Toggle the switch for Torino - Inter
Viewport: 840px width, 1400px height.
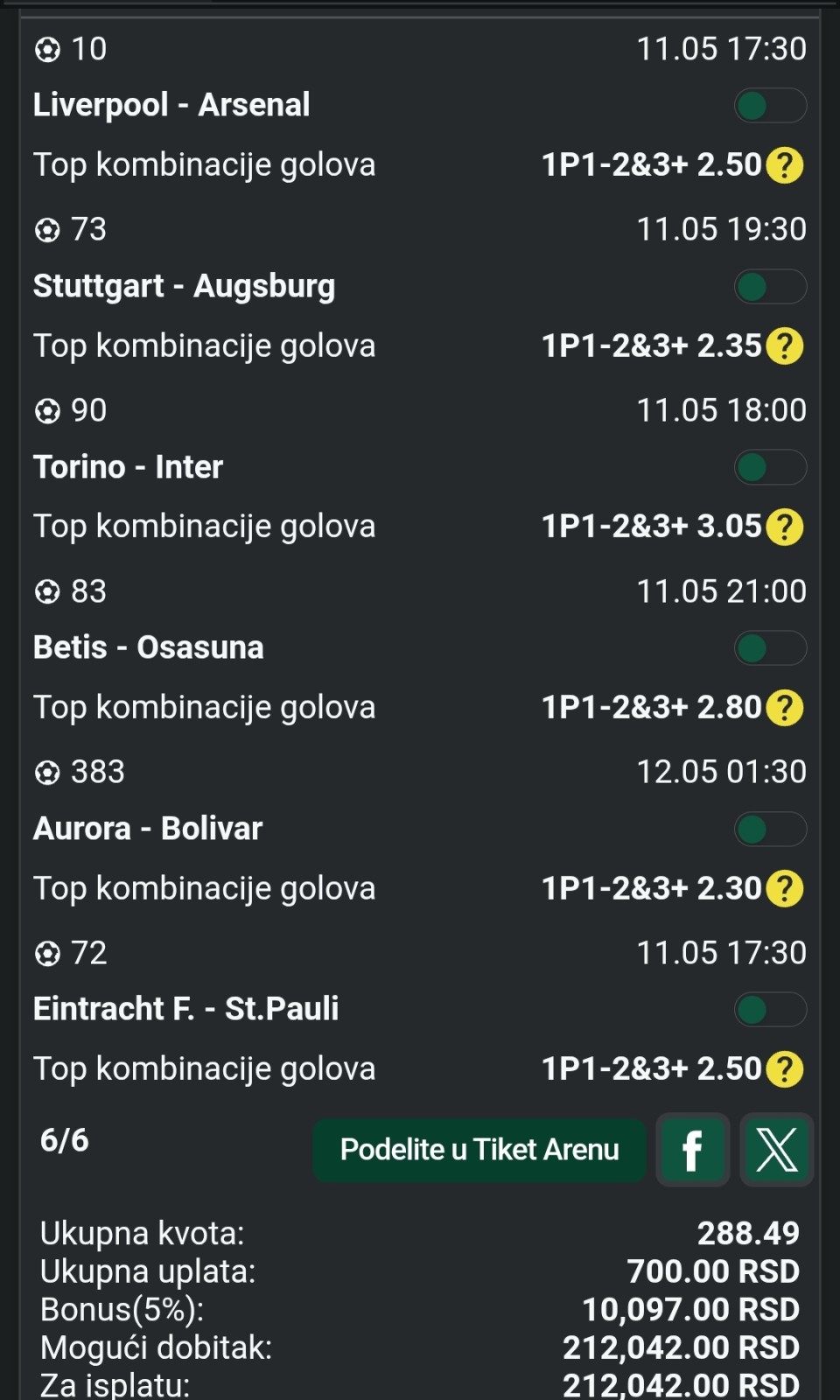tap(770, 467)
